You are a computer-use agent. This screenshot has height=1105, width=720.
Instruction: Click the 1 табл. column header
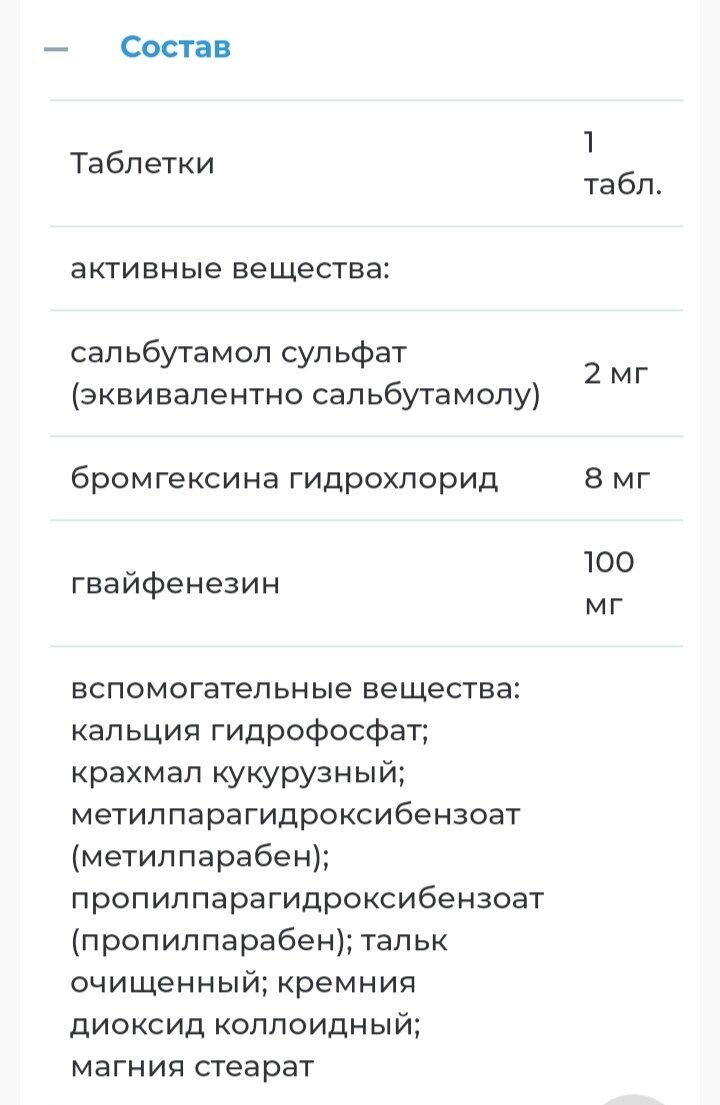(622, 162)
